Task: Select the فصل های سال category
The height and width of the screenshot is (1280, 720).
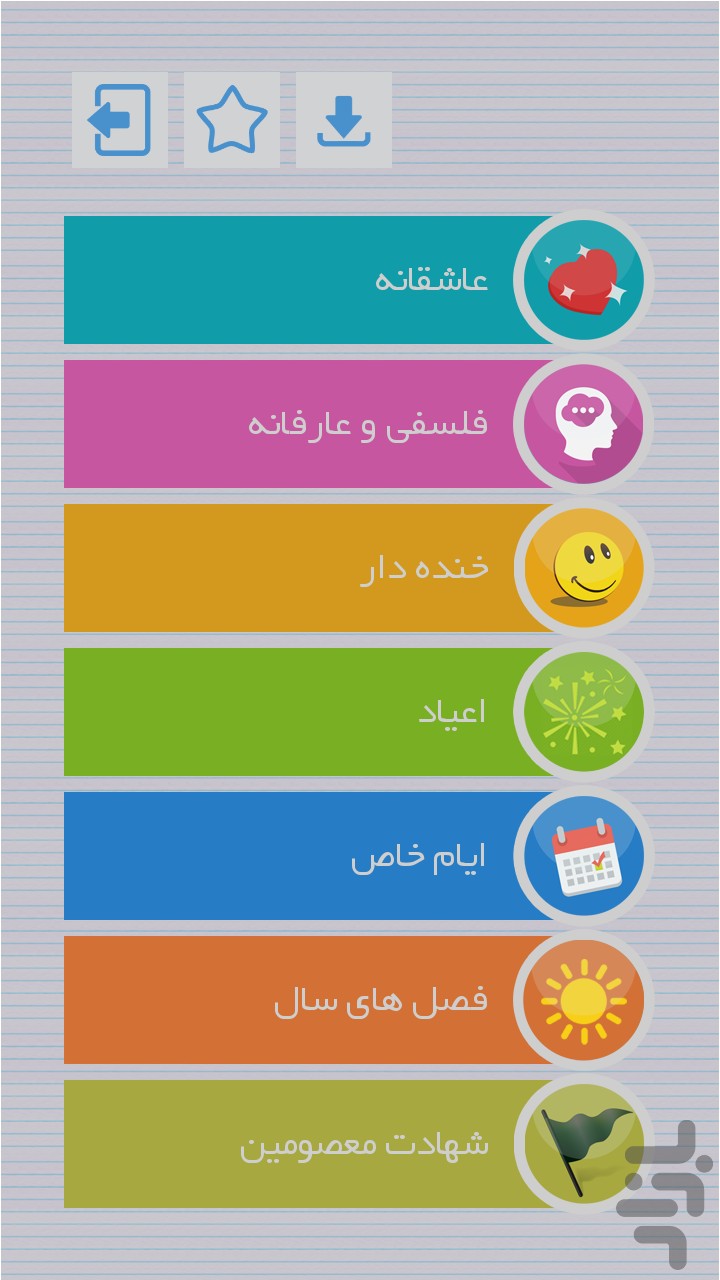Action: pos(358,1000)
